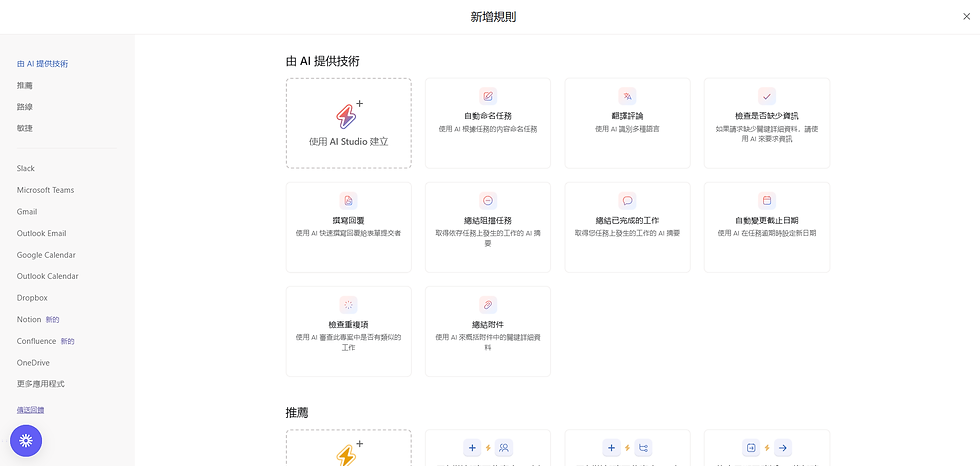Open 敏捷 category
The width and height of the screenshot is (980, 466).
(25, 128)
